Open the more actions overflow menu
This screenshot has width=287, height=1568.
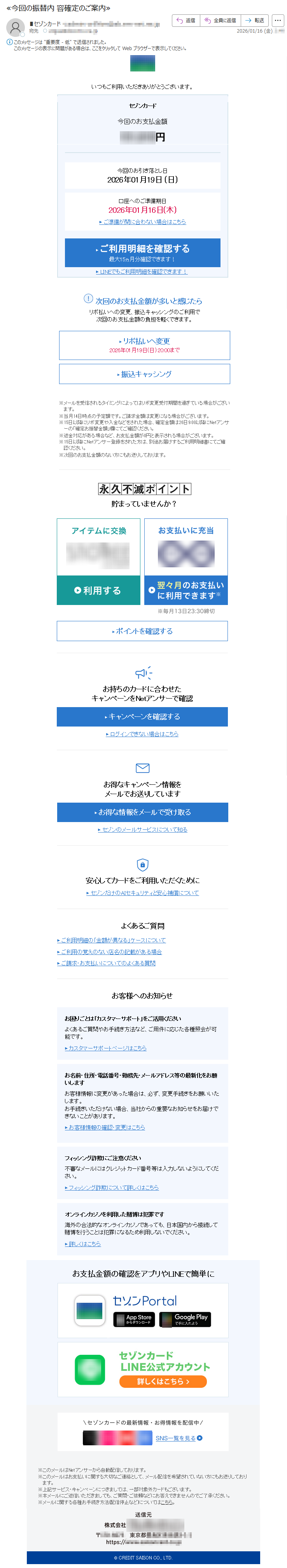(x=277, y=20)
